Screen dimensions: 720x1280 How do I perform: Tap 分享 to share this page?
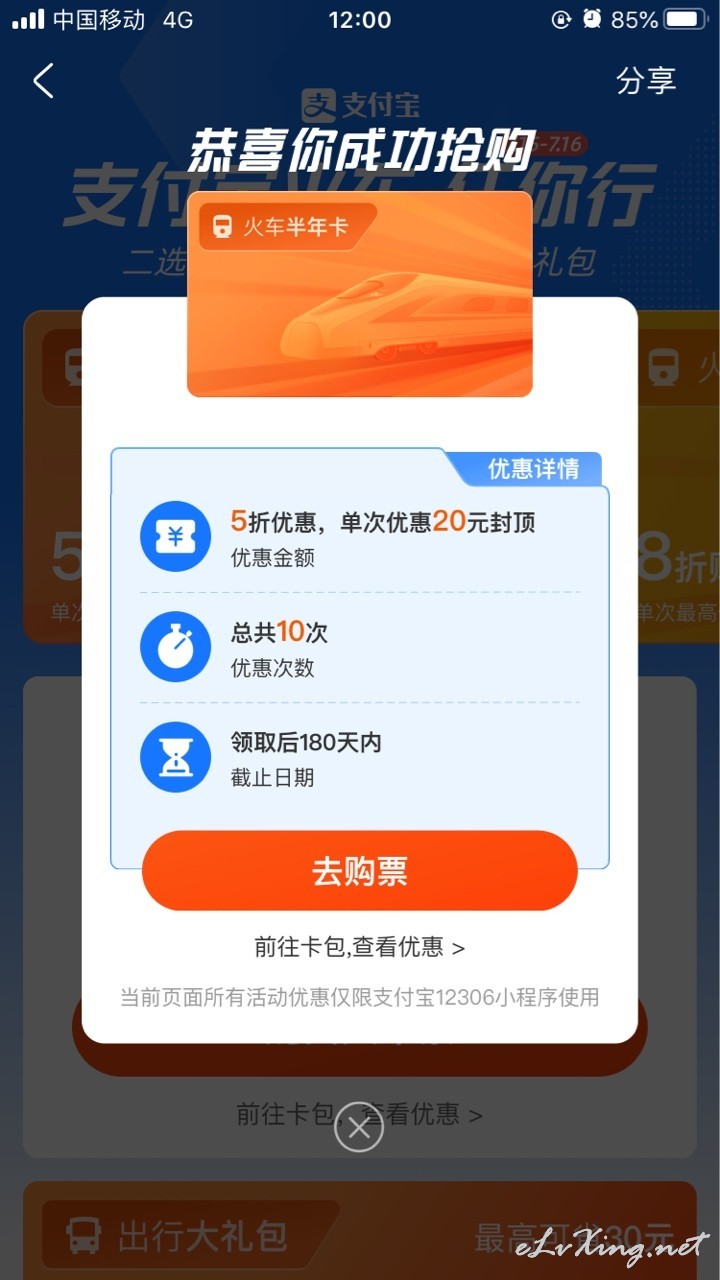[x=646, y=81]
